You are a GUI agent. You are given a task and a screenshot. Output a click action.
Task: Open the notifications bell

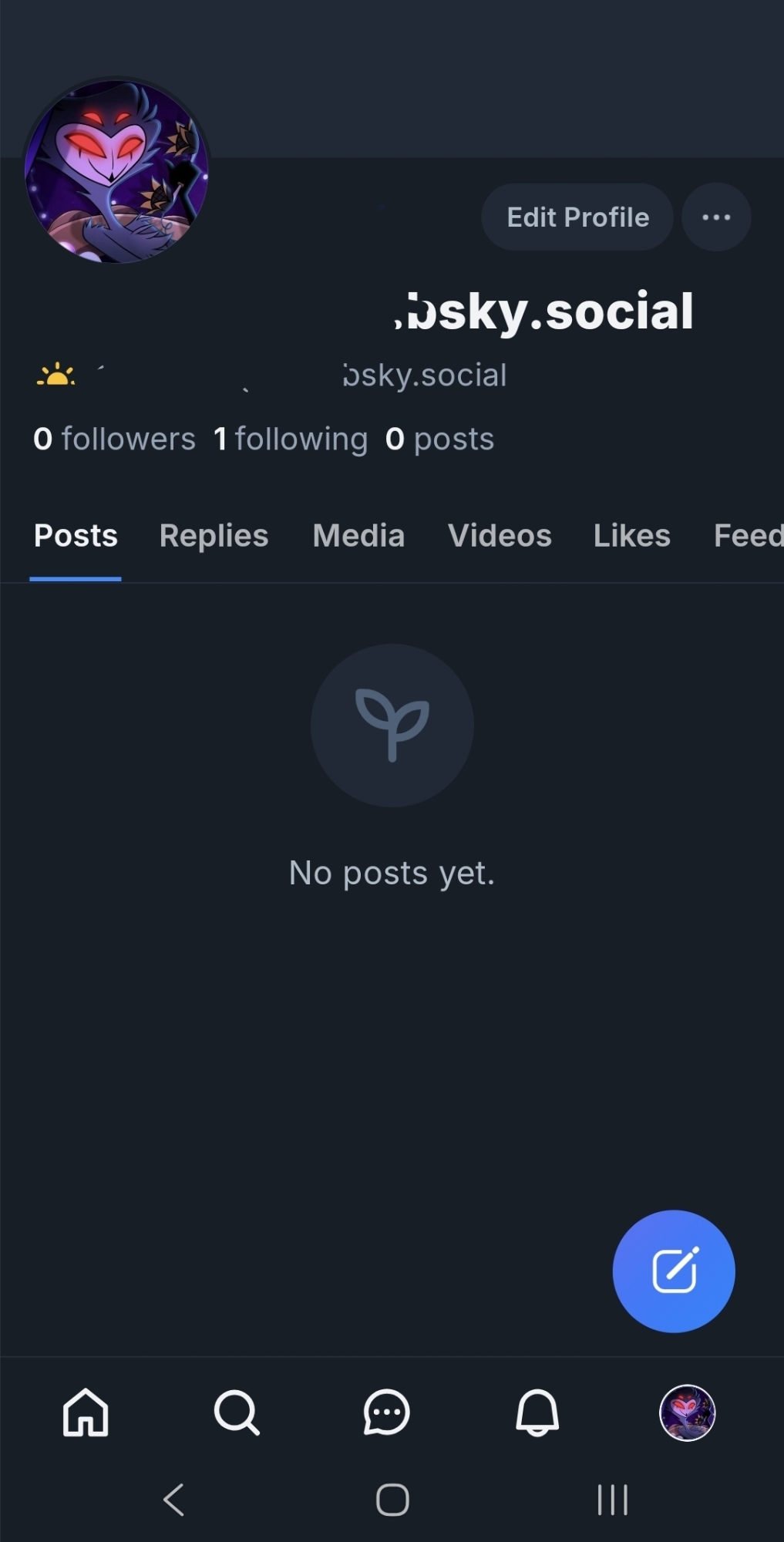[537, 1412]
